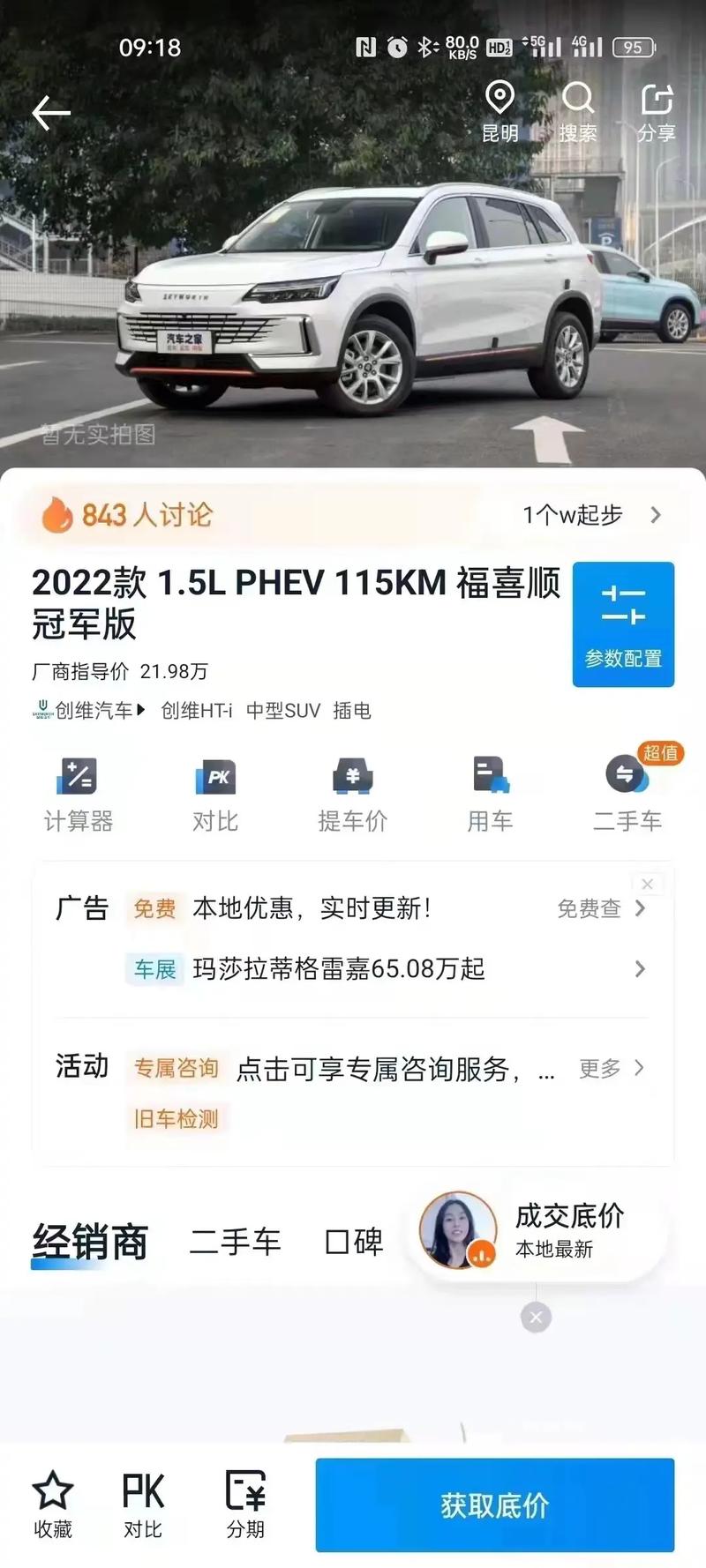Open the 843人讨论 discussion banner
The width and height of the screenshot is (706, 1568).
point(128,514)
